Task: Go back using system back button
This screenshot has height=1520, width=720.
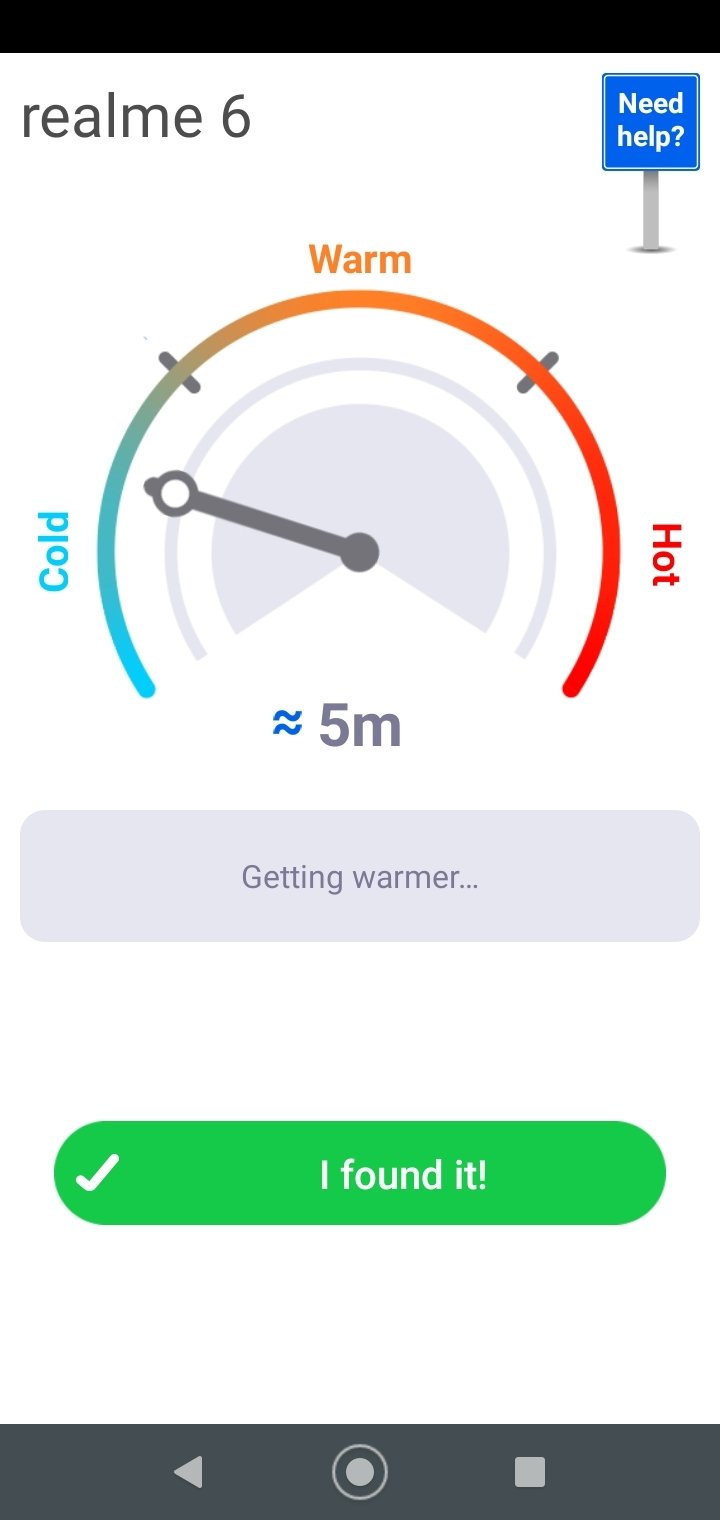Action: coord(188,1472)
